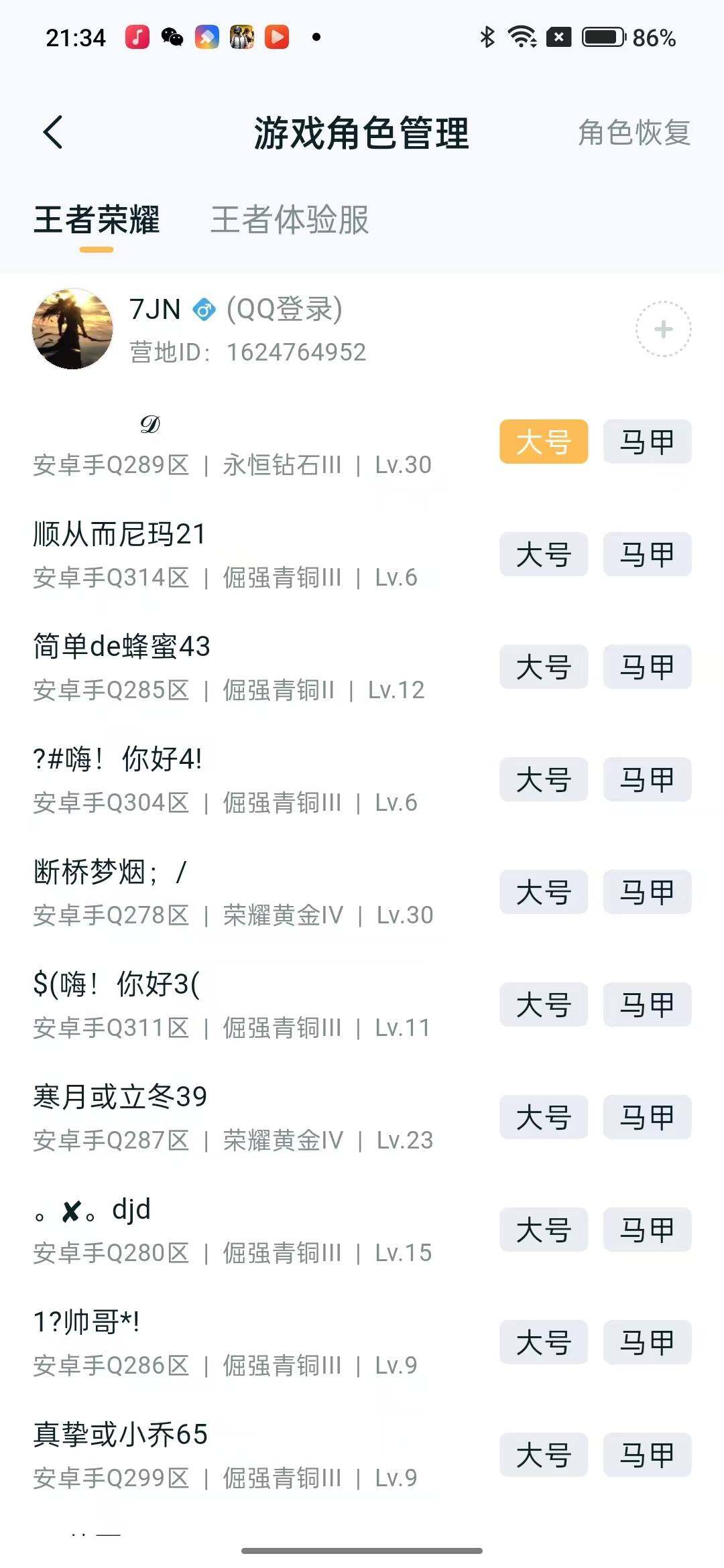
Task: Click 马甲 for ?#嗨！你好4!
Action: [646, 779]
